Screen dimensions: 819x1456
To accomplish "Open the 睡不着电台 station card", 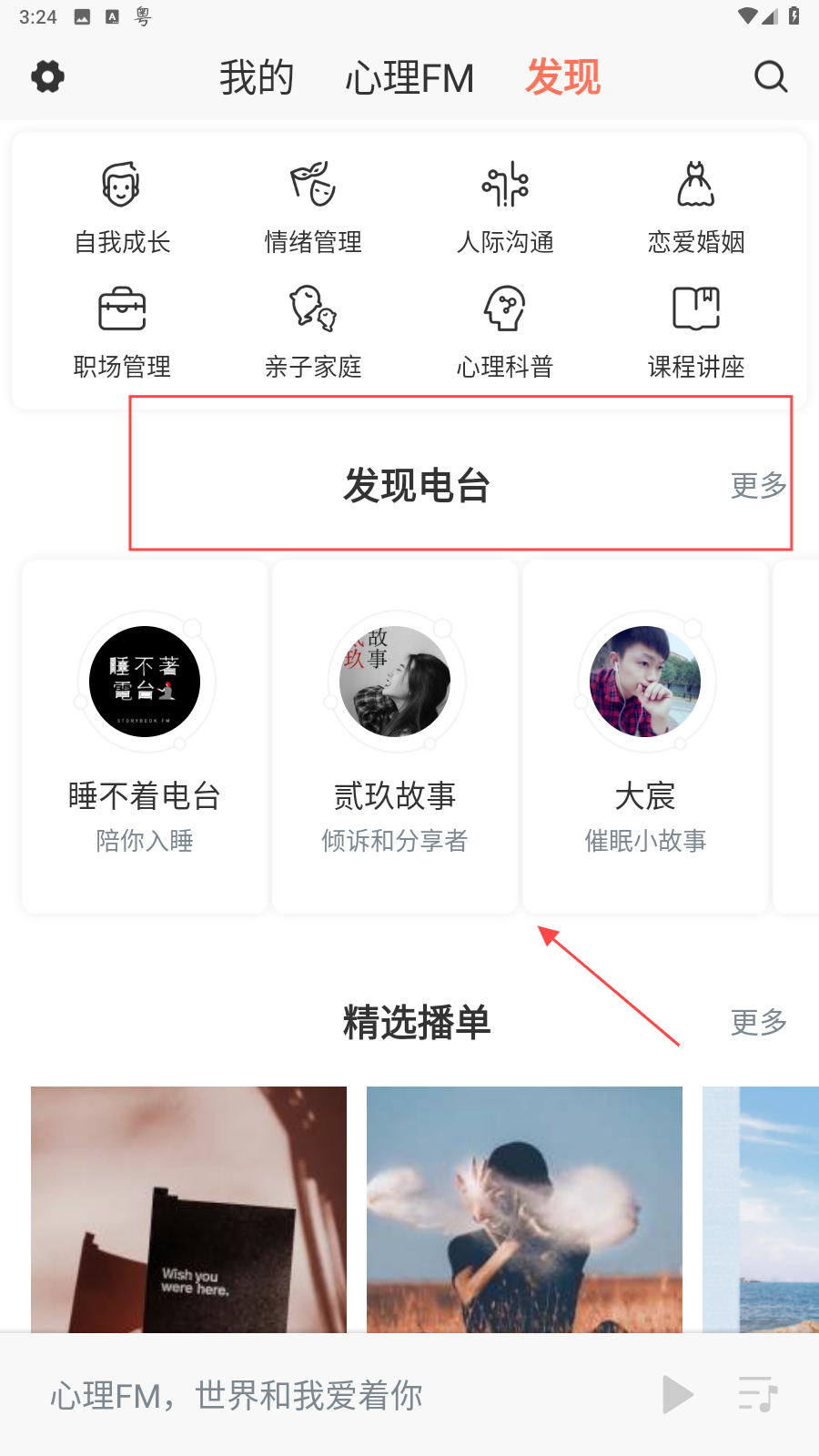I will 145,736.
